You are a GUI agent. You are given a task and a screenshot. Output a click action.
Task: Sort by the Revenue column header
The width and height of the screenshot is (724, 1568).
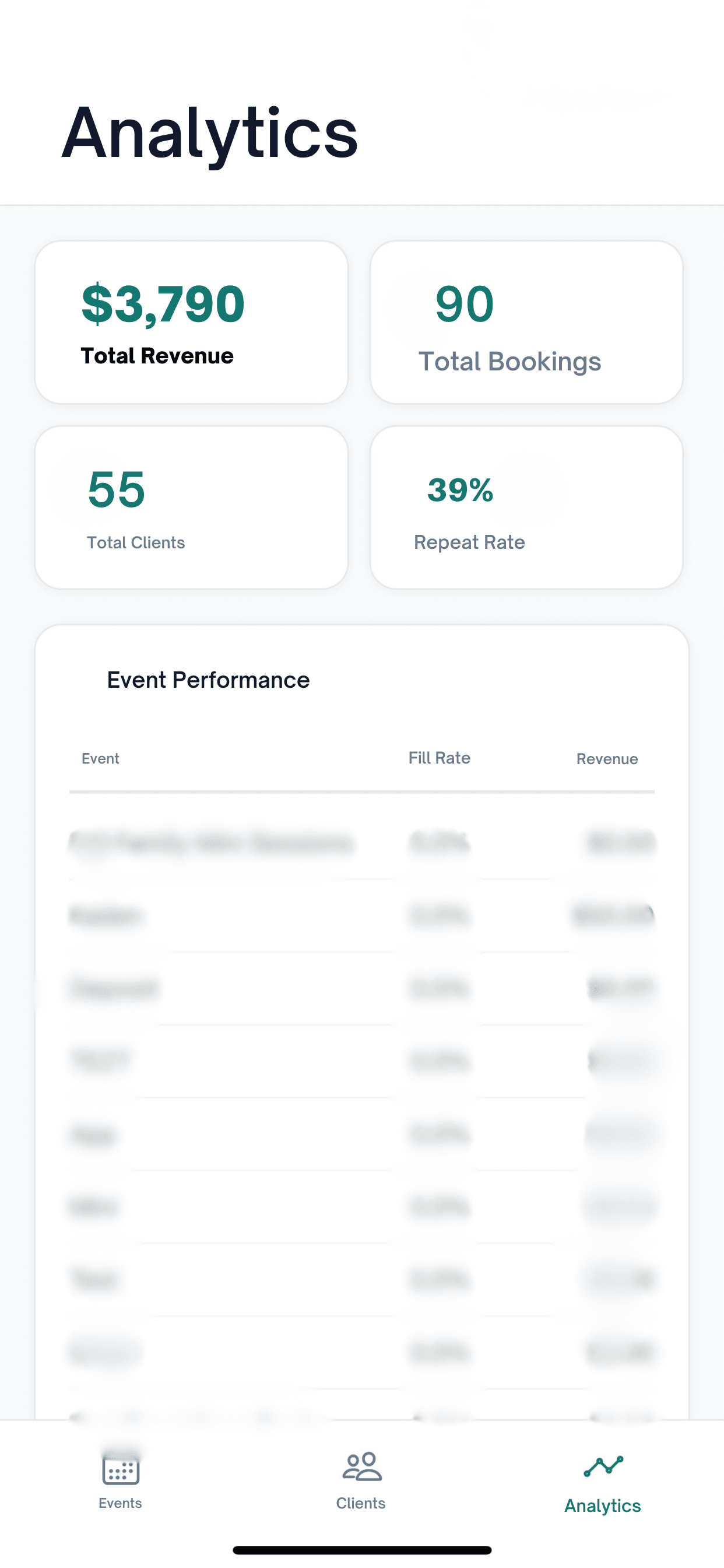coord(607,758)
